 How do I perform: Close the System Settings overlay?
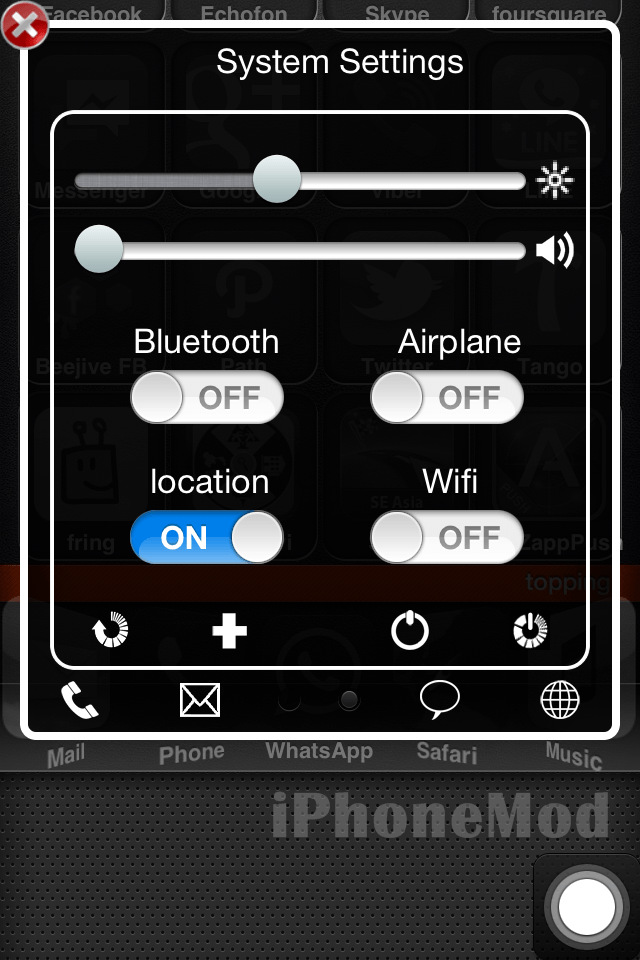click(26, 26)
